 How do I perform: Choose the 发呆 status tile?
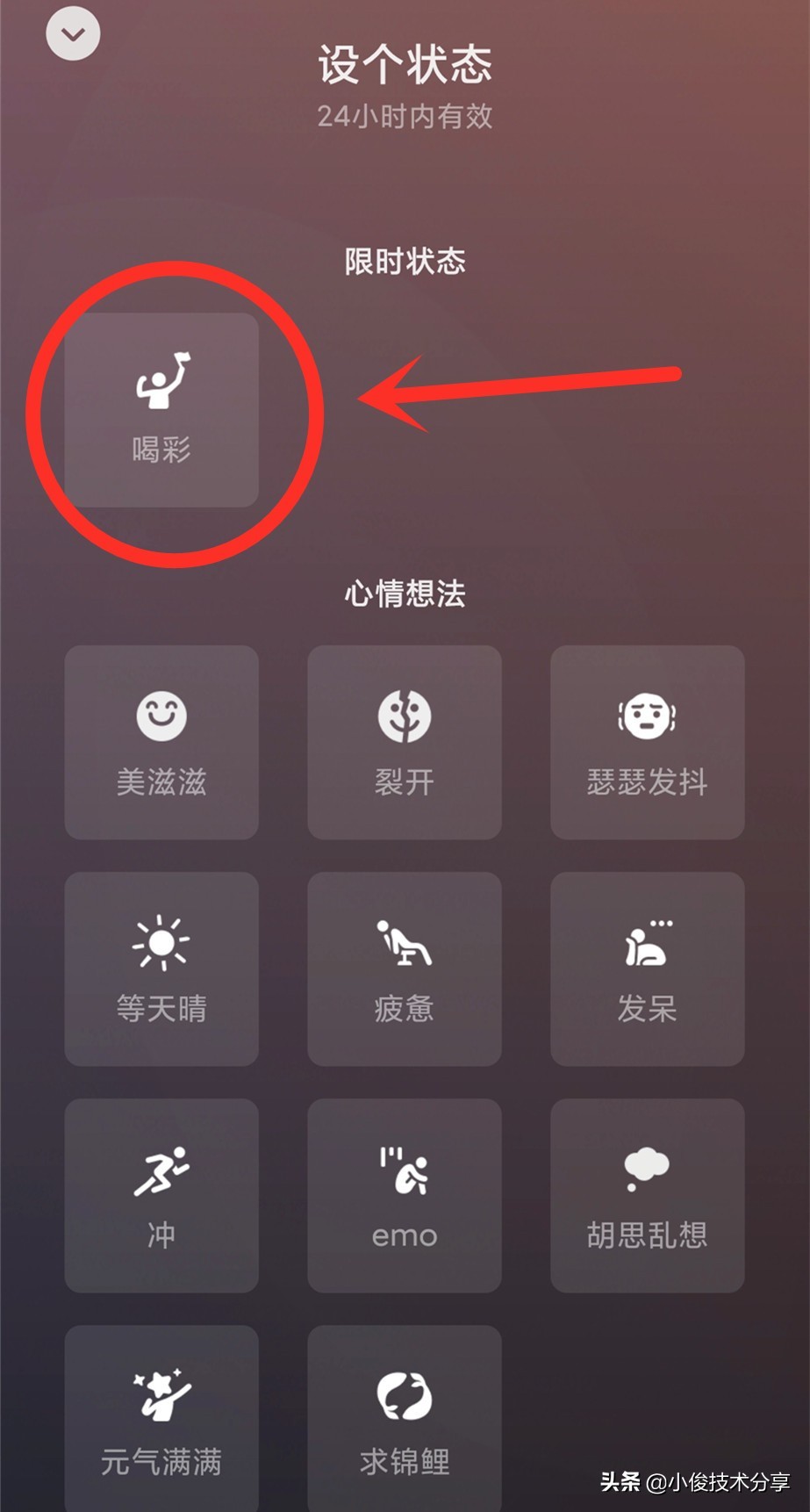(647, 968)
